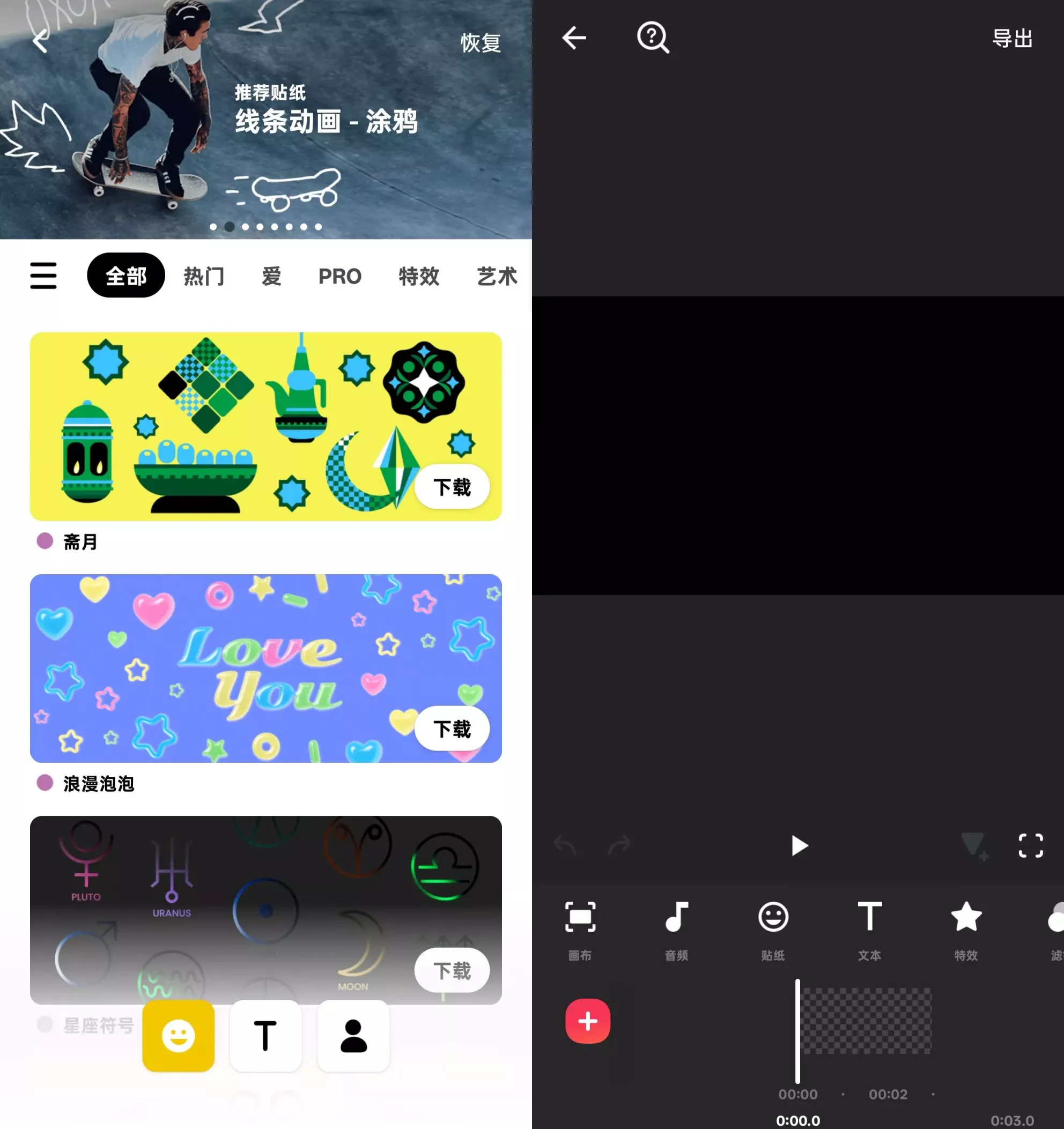Image resolution: width=1064 pixels, height=1129 pixels.
Task: Switch to the 特效 category tab
Action: pos(419,276)
